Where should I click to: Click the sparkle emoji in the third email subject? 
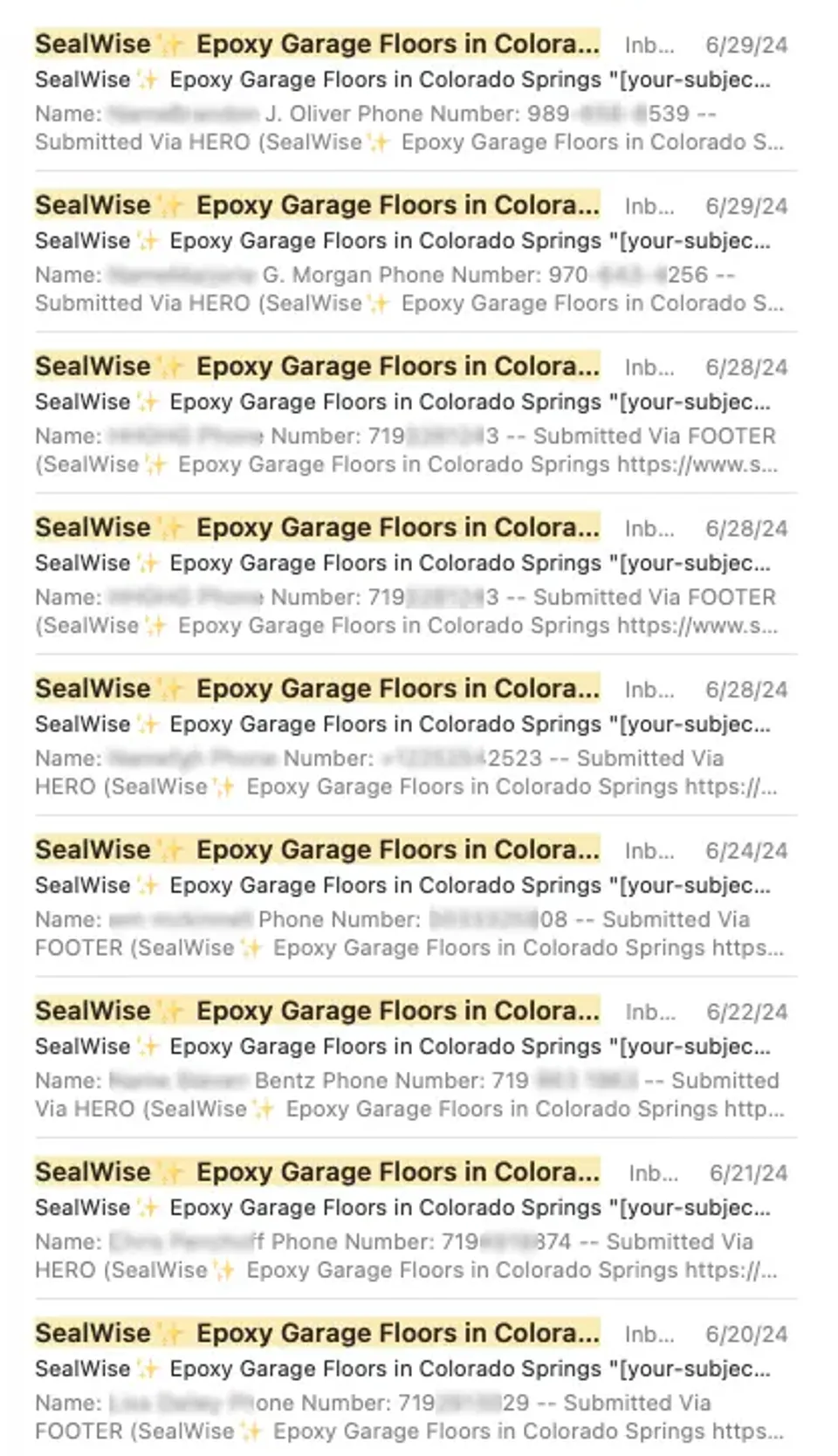(173, 366)
